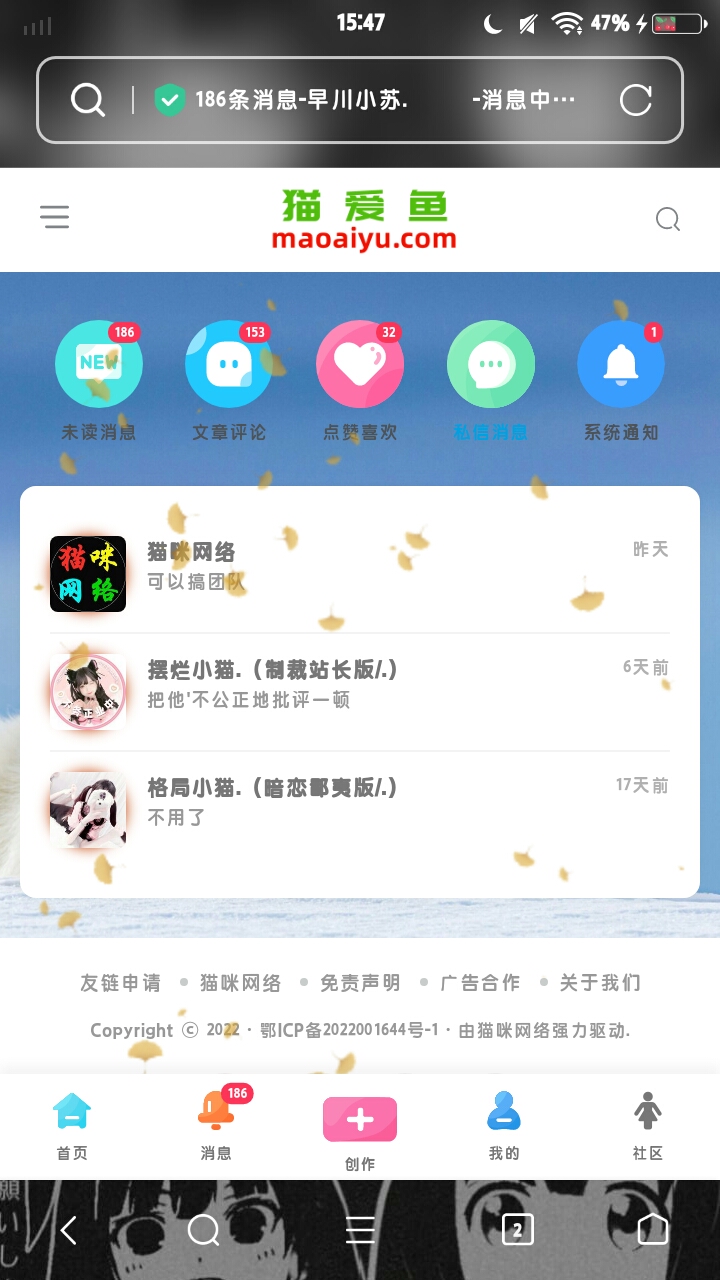Select the 私信消息 private messages icon
The height and width of the screenshot is (1280, 720).
pyautogui.click(x=491, y=363)
